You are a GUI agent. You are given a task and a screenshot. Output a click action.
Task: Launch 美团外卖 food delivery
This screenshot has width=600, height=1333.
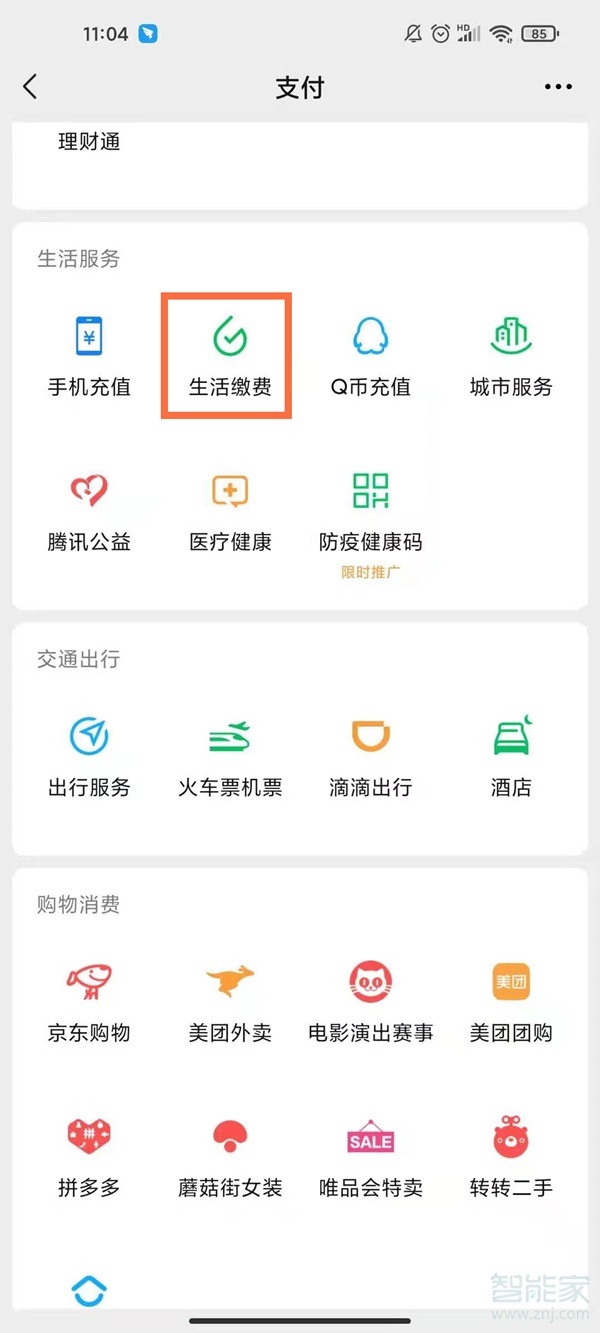(230, 1002)
